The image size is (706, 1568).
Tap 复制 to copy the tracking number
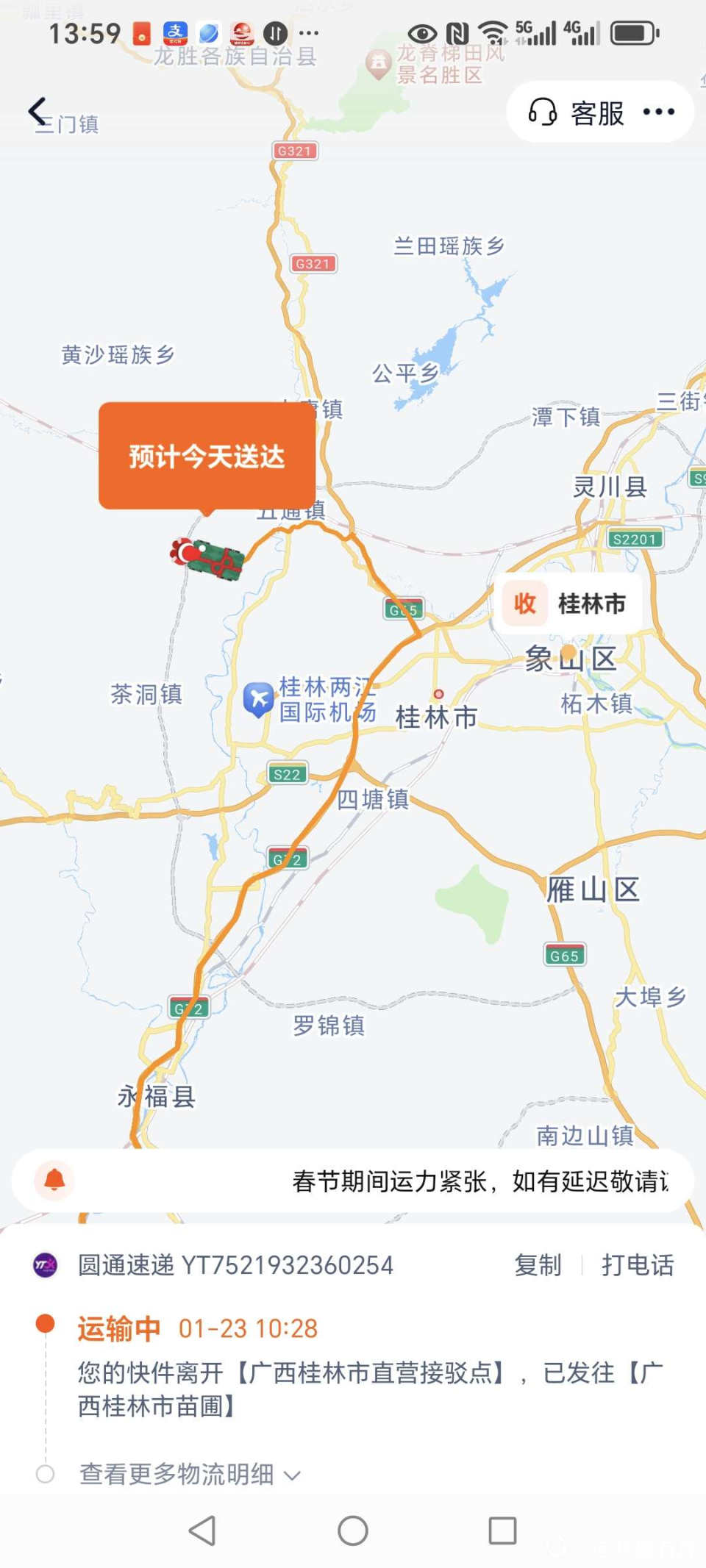[x=538, y=1265]
